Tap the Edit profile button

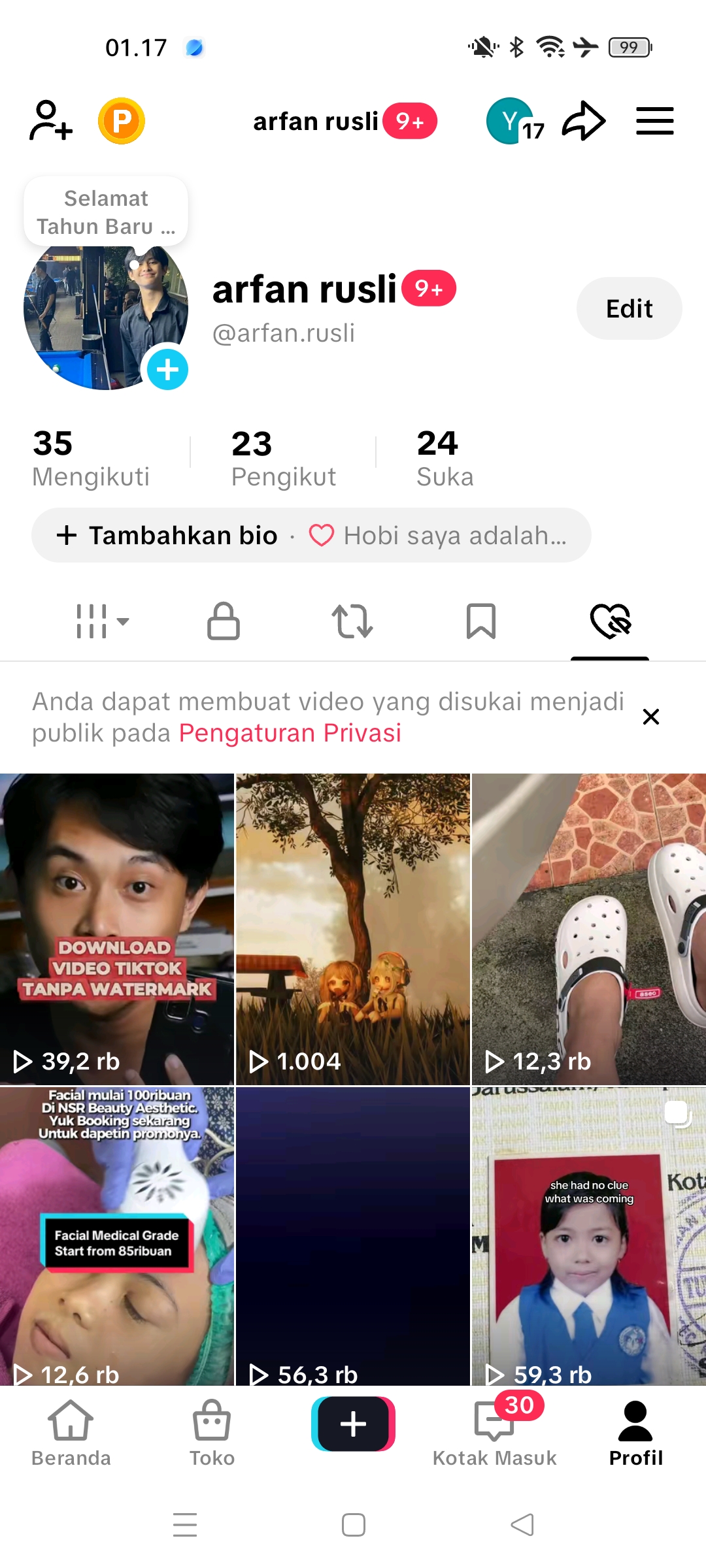pyautogui.click(x=629, y=308)
